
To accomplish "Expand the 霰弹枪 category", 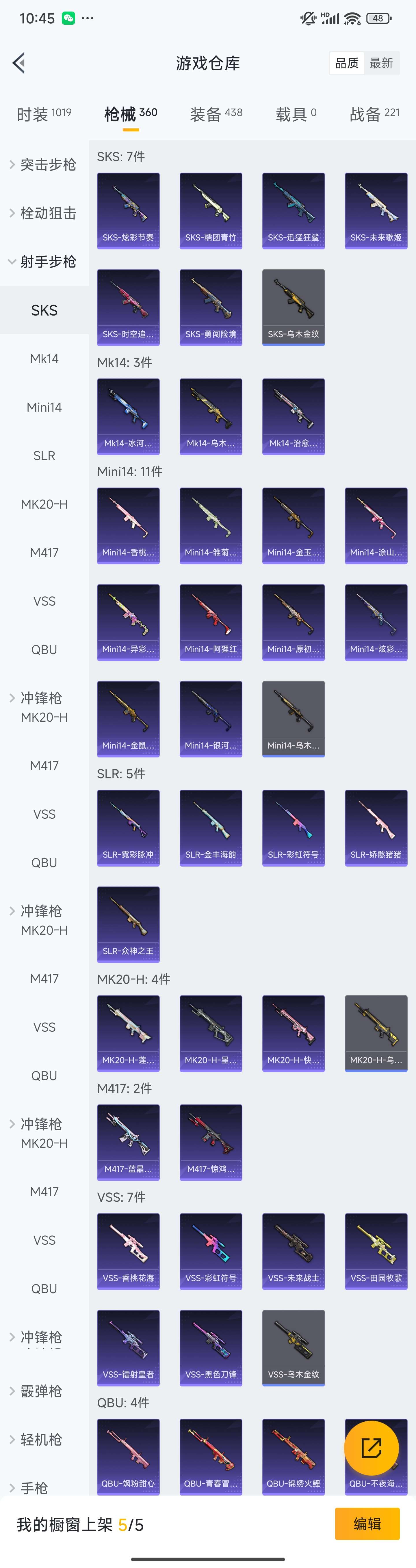I will 41,1391.
